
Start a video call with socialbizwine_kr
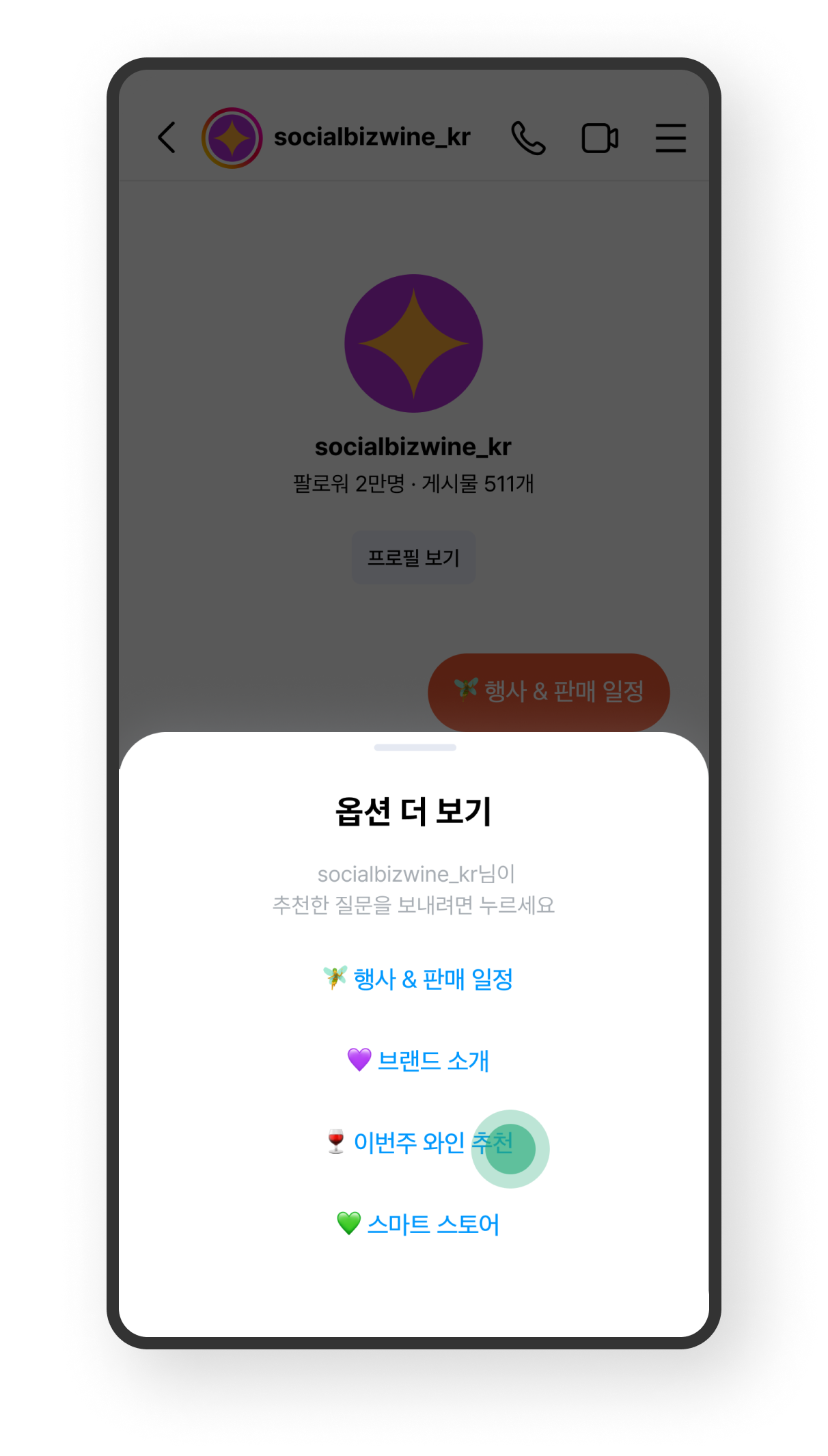pos(600,138)
